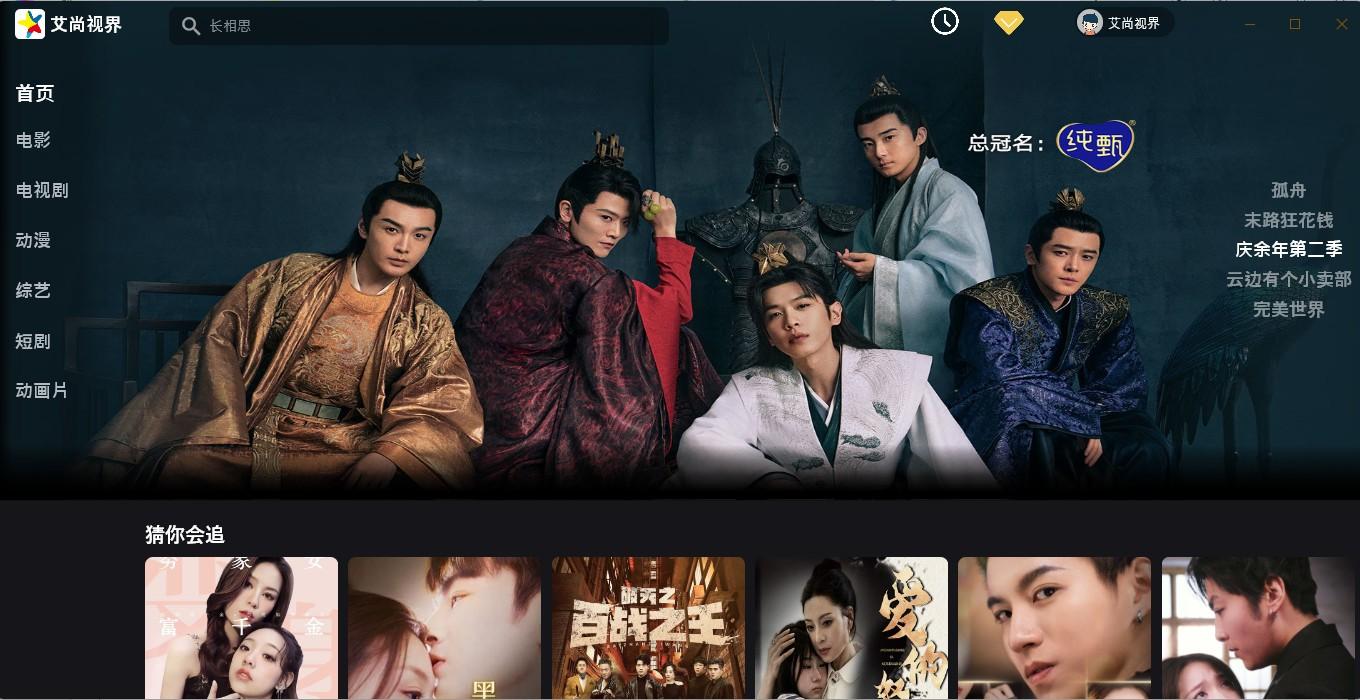Browse the 短剧 category
The width and height of the screenshot is (1360, 700).
[x=33, y=341]
